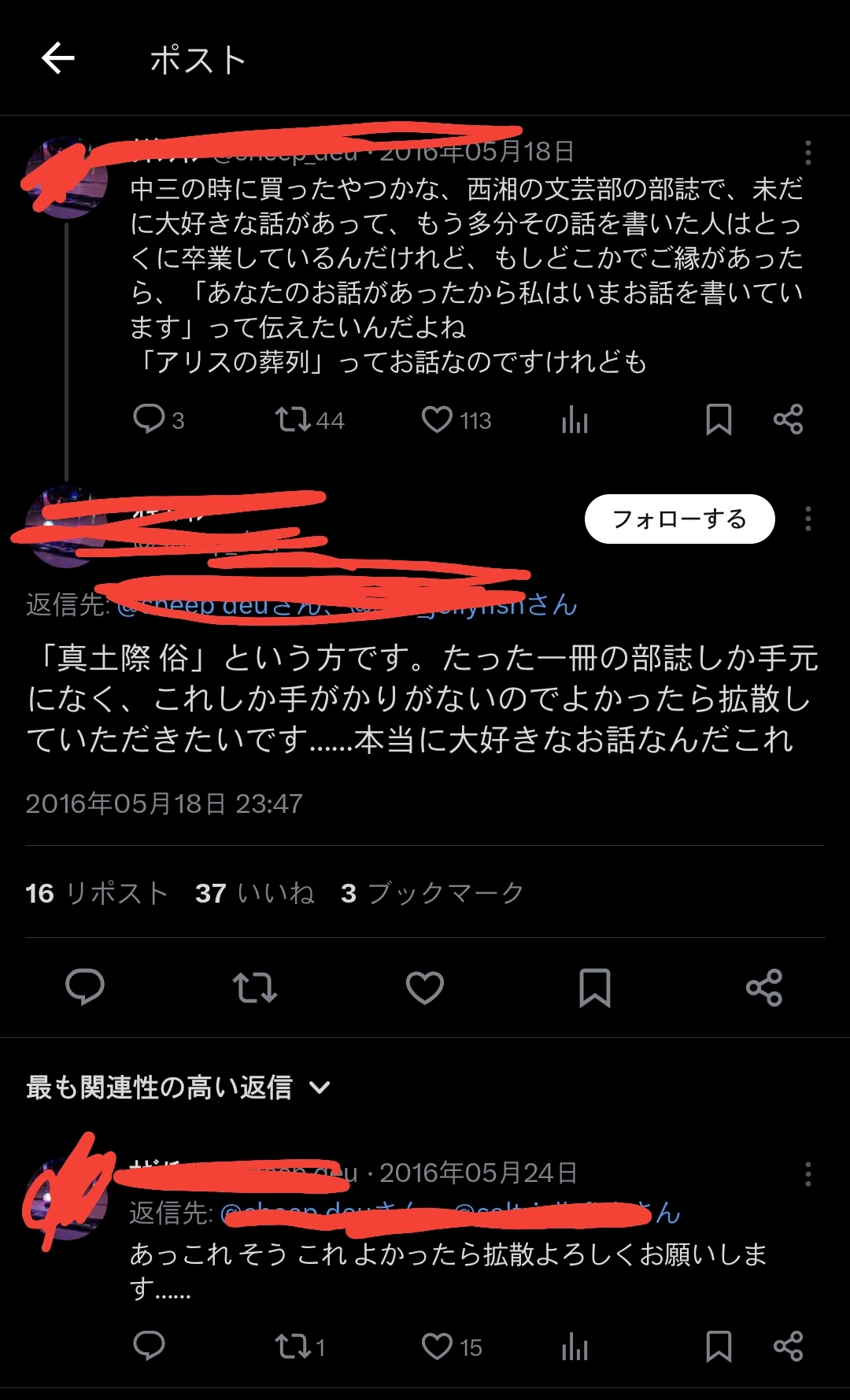Share the 中三の時に買った post
Screen dimensions: 850x1400
pos(788,419)
